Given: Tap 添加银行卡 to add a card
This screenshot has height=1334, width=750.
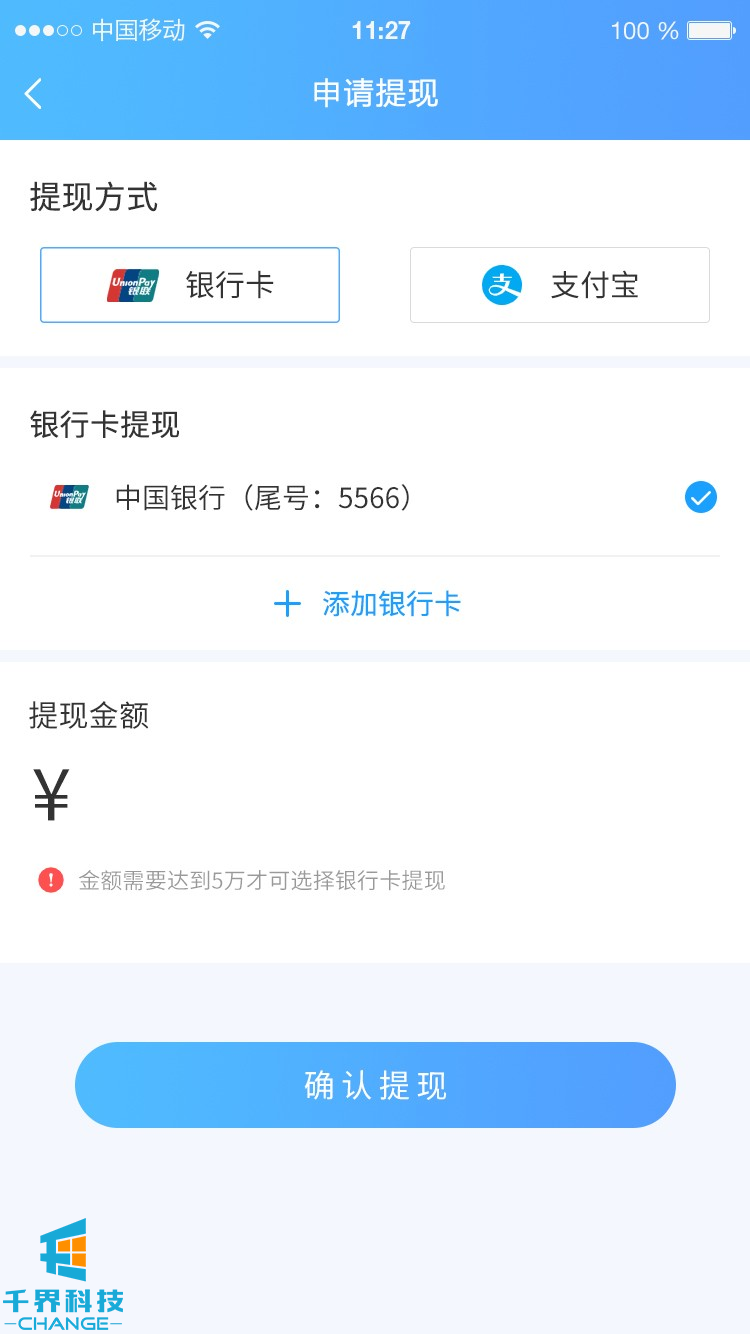Looking at the screenshot, I should click(x=367, y=604).
